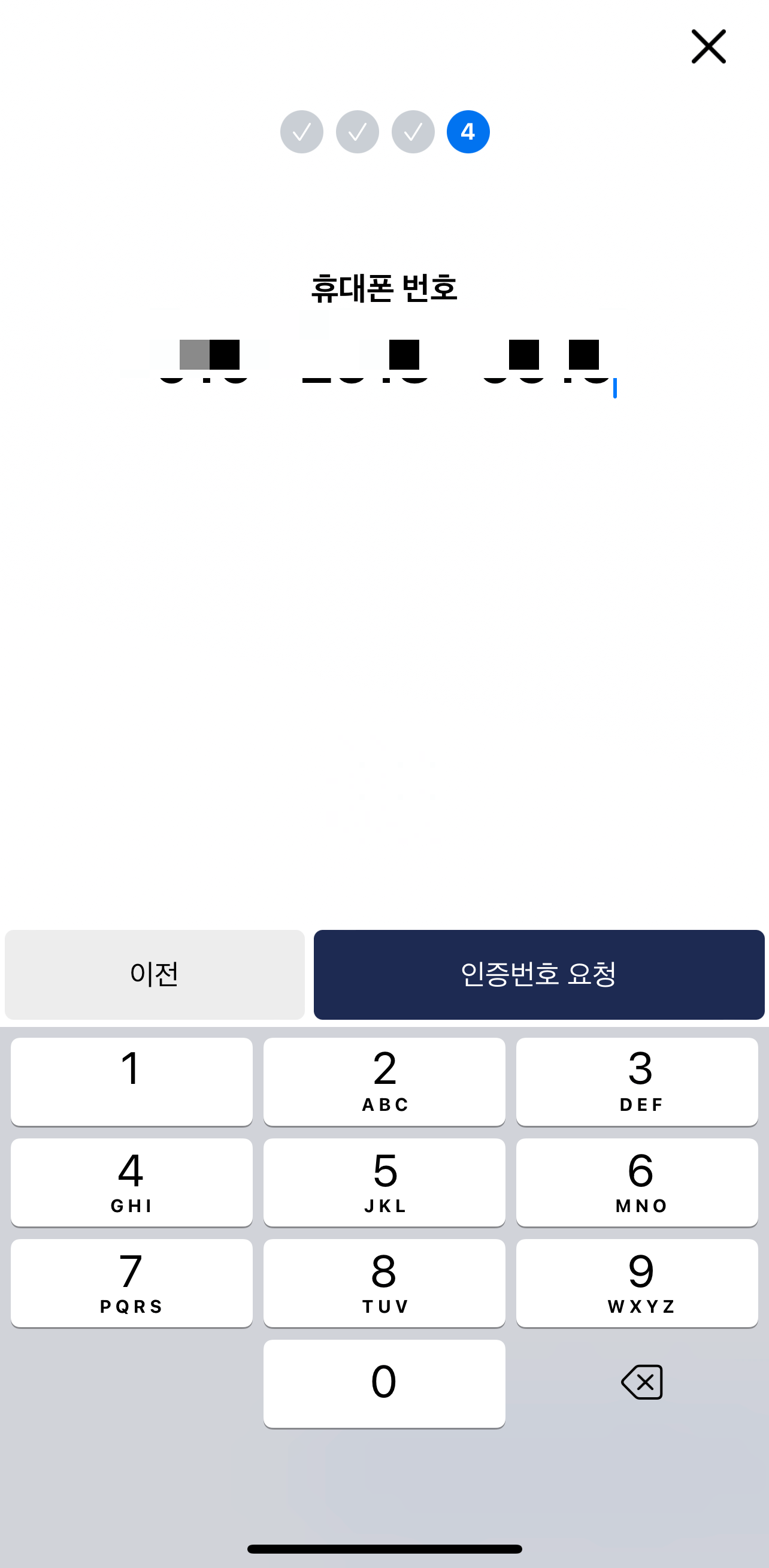
Task: Tap the first completed checkmark step indicator
Action: (x=301, y=131)
